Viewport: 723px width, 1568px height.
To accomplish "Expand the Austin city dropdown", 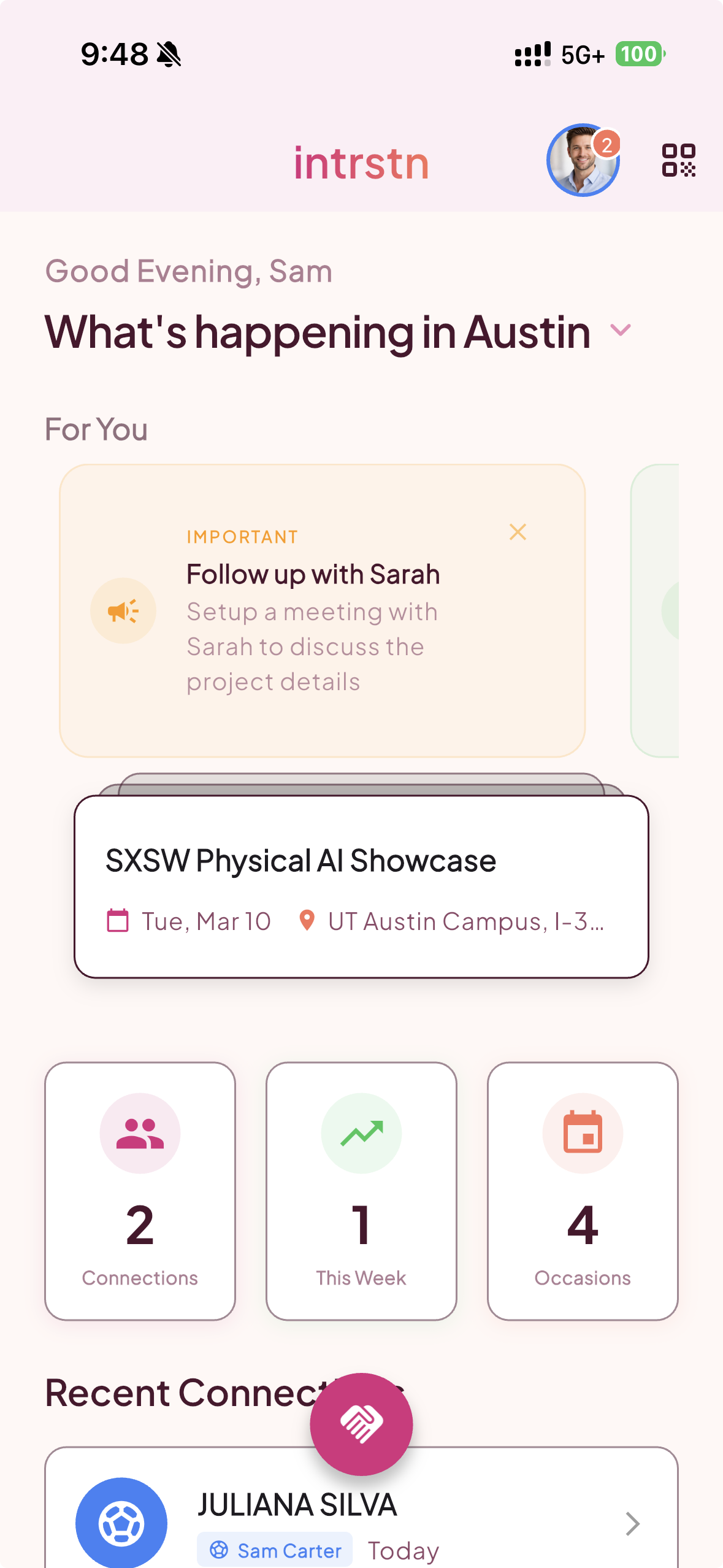I will pyautogui.click(x=621, y=331).
